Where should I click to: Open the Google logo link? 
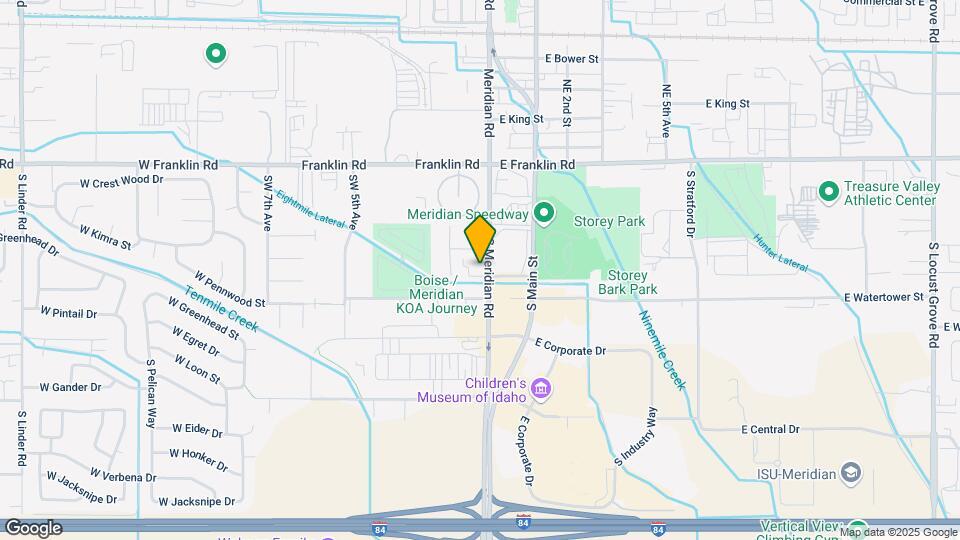tap(34, 528)
